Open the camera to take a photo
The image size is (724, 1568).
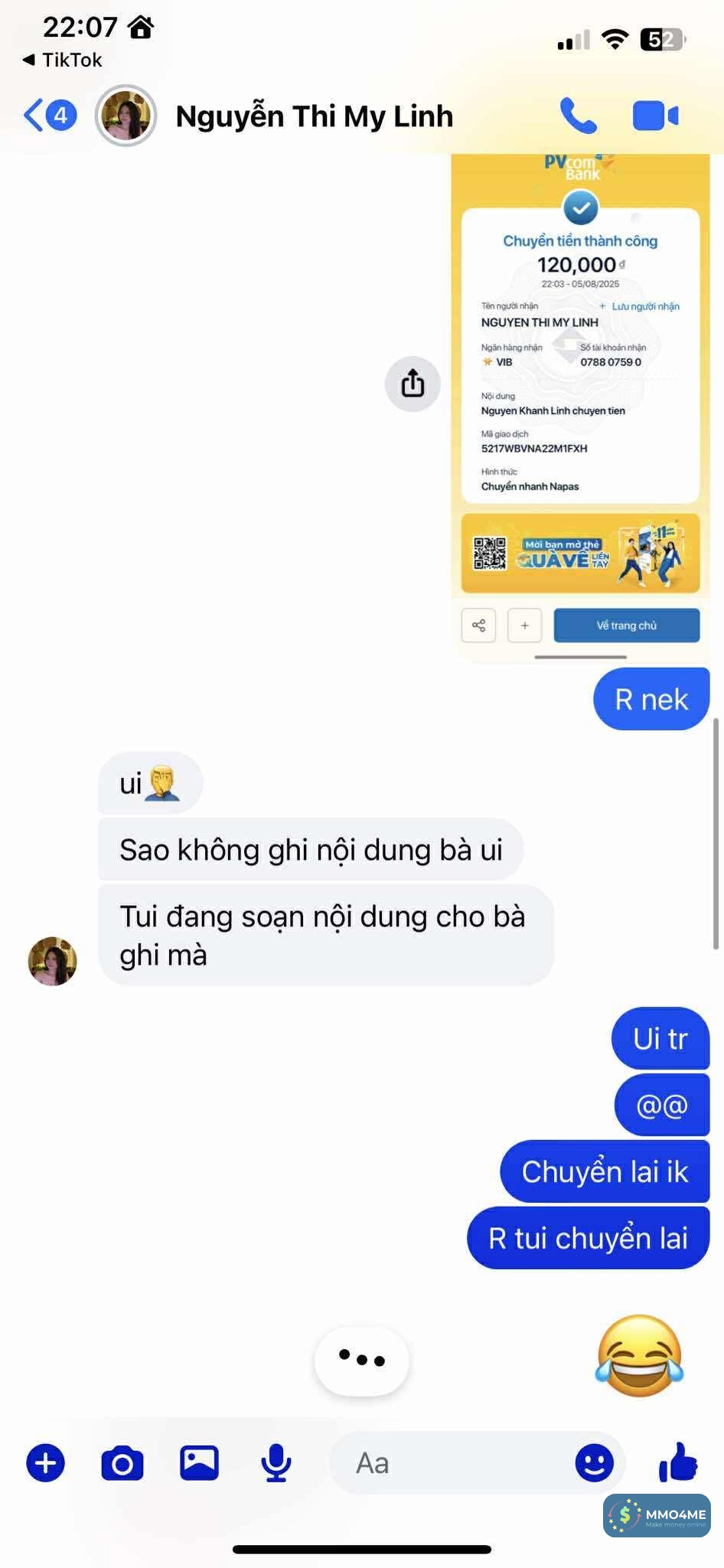pos(122,1463)
